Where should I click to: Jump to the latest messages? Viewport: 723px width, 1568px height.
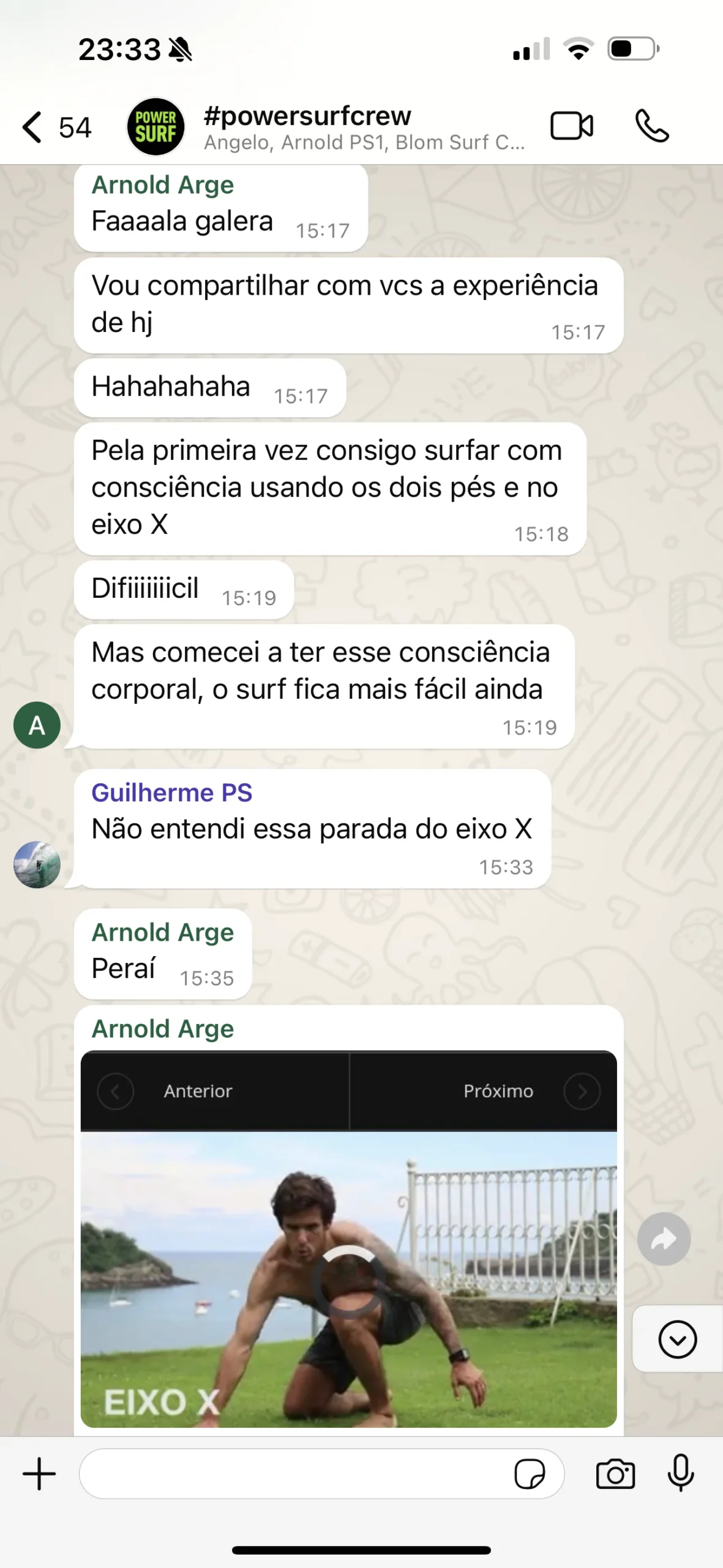click(677, 1340)
